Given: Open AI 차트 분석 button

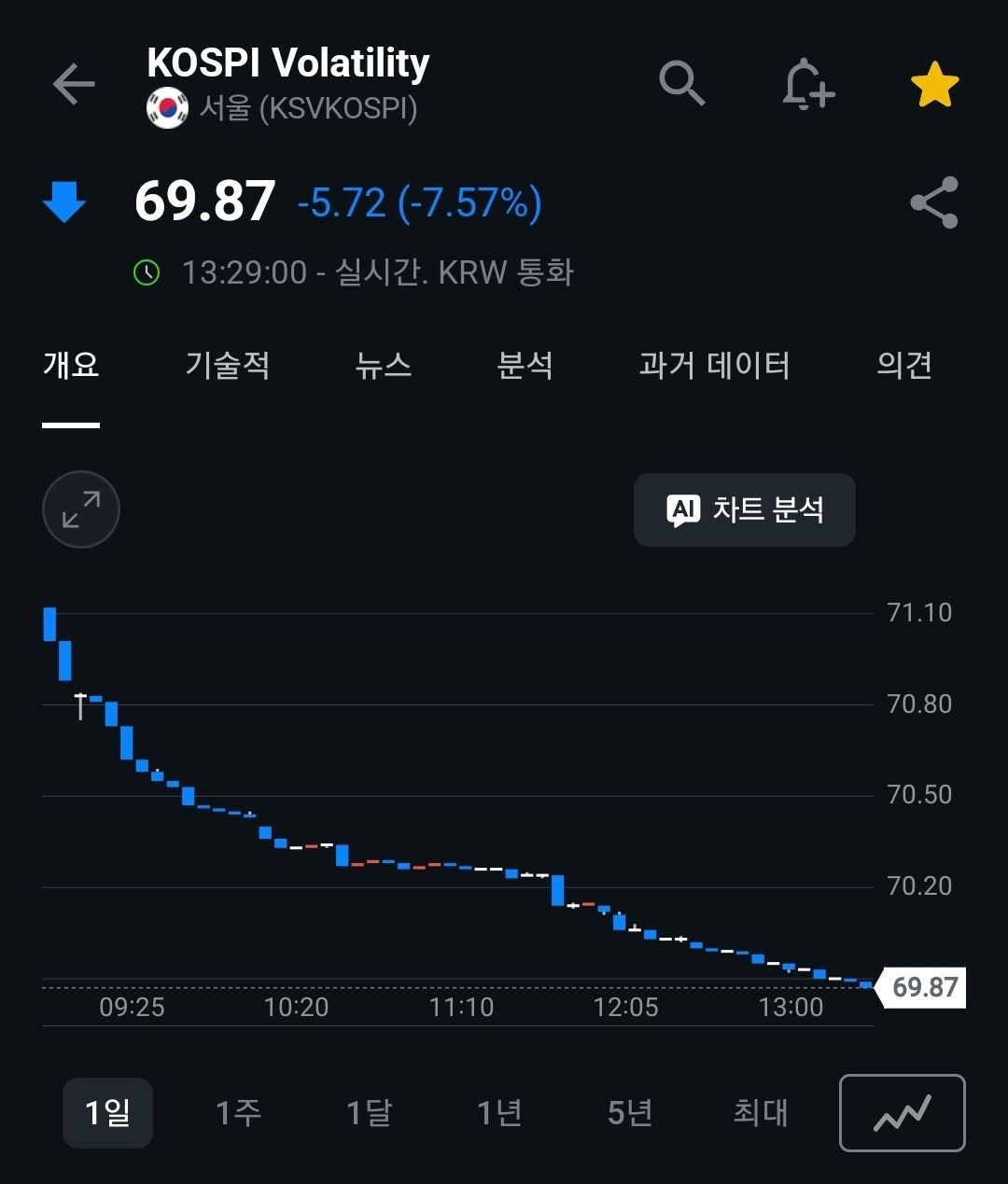Looking at the screenshot, I should tap(745, 509).
